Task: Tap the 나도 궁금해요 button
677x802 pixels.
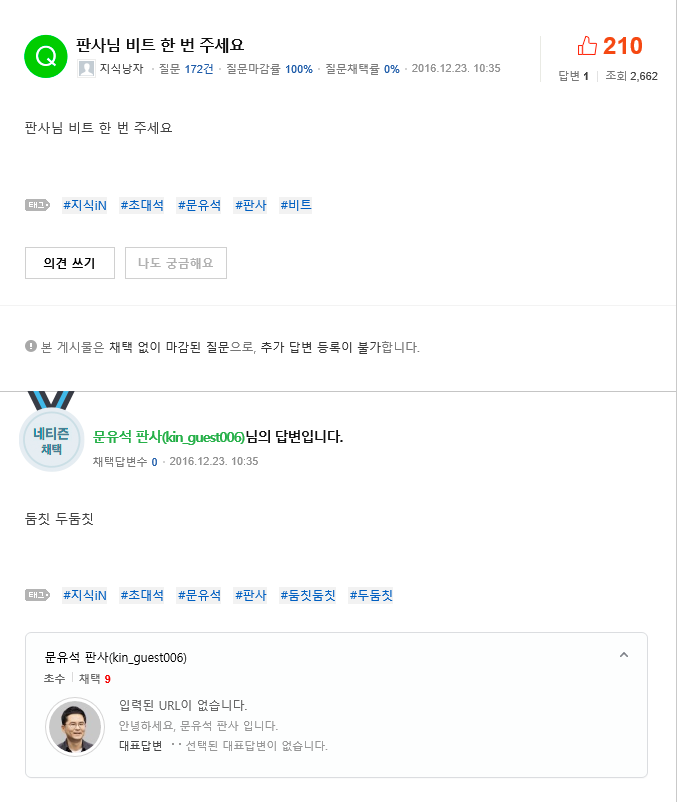Action: click(x=175, y=263)
